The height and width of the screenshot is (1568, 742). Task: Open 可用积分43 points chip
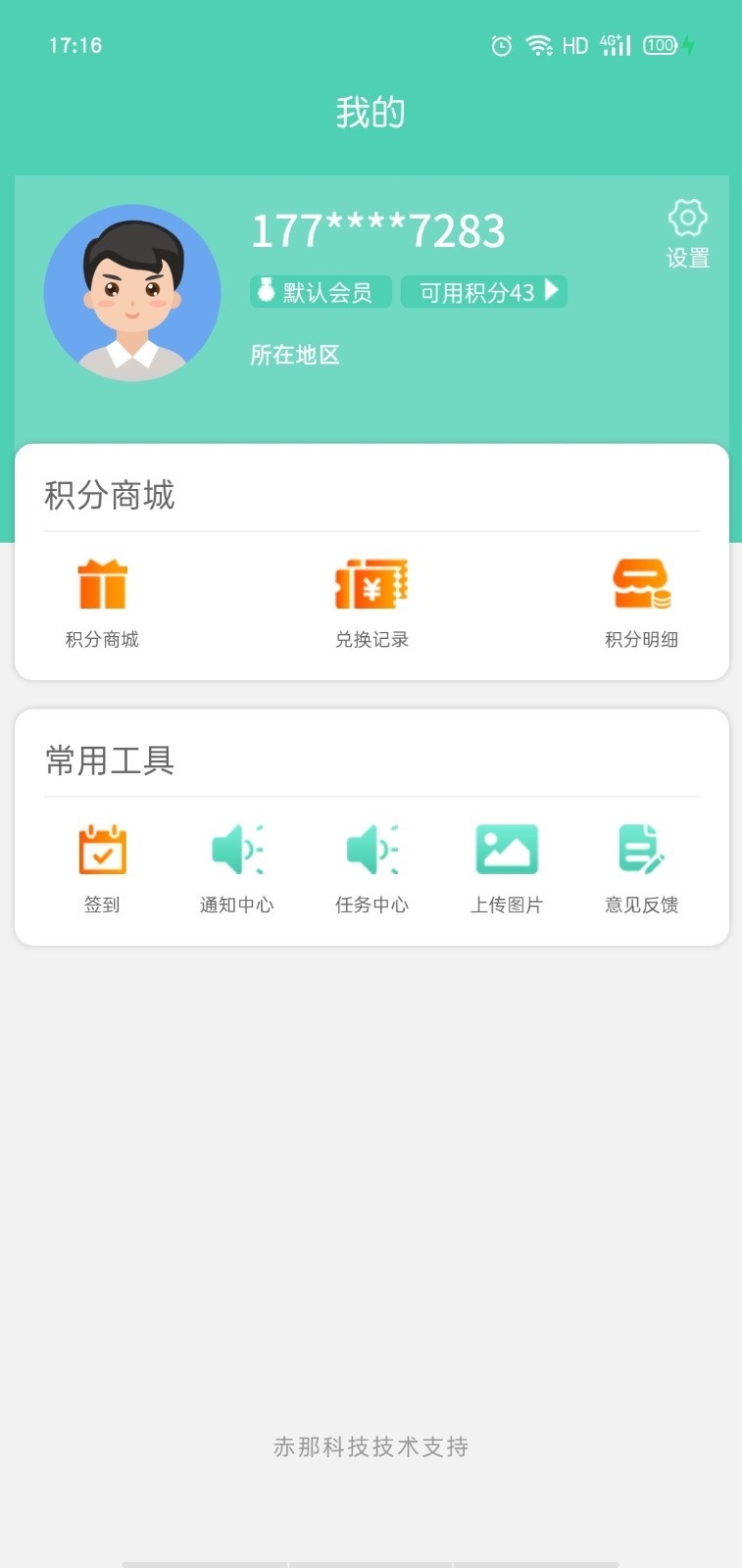[x=483, y=292]
